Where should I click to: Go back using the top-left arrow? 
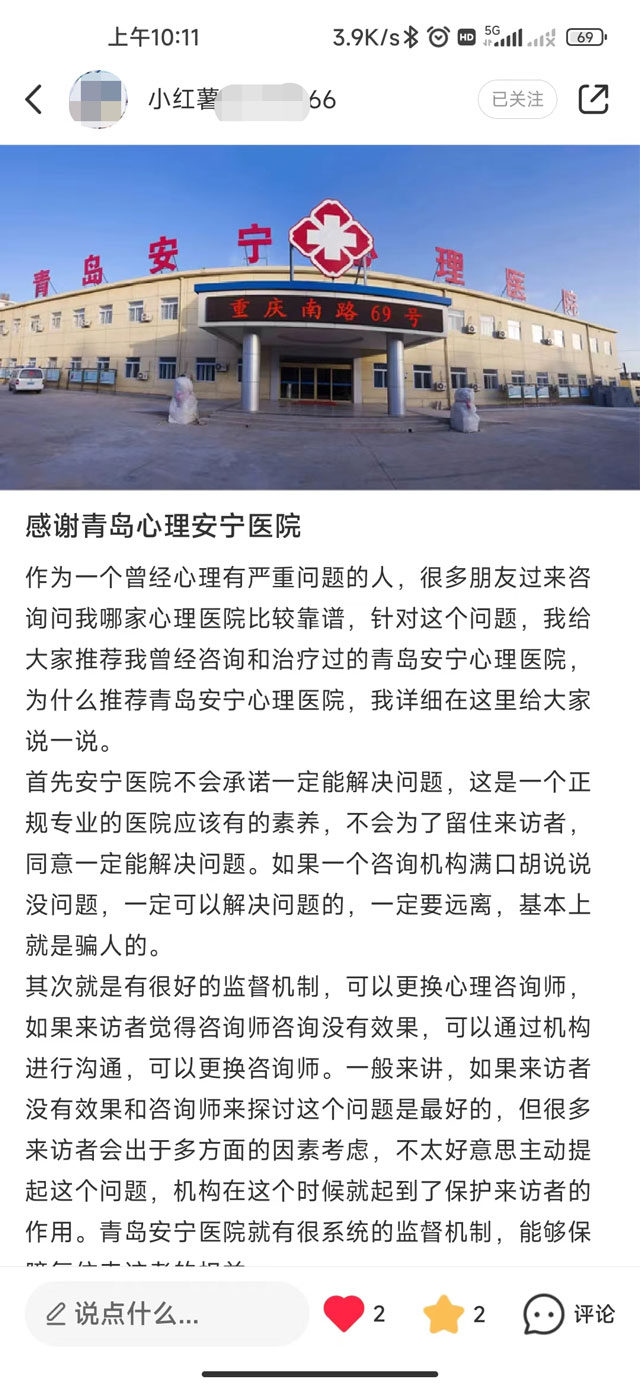34,99
